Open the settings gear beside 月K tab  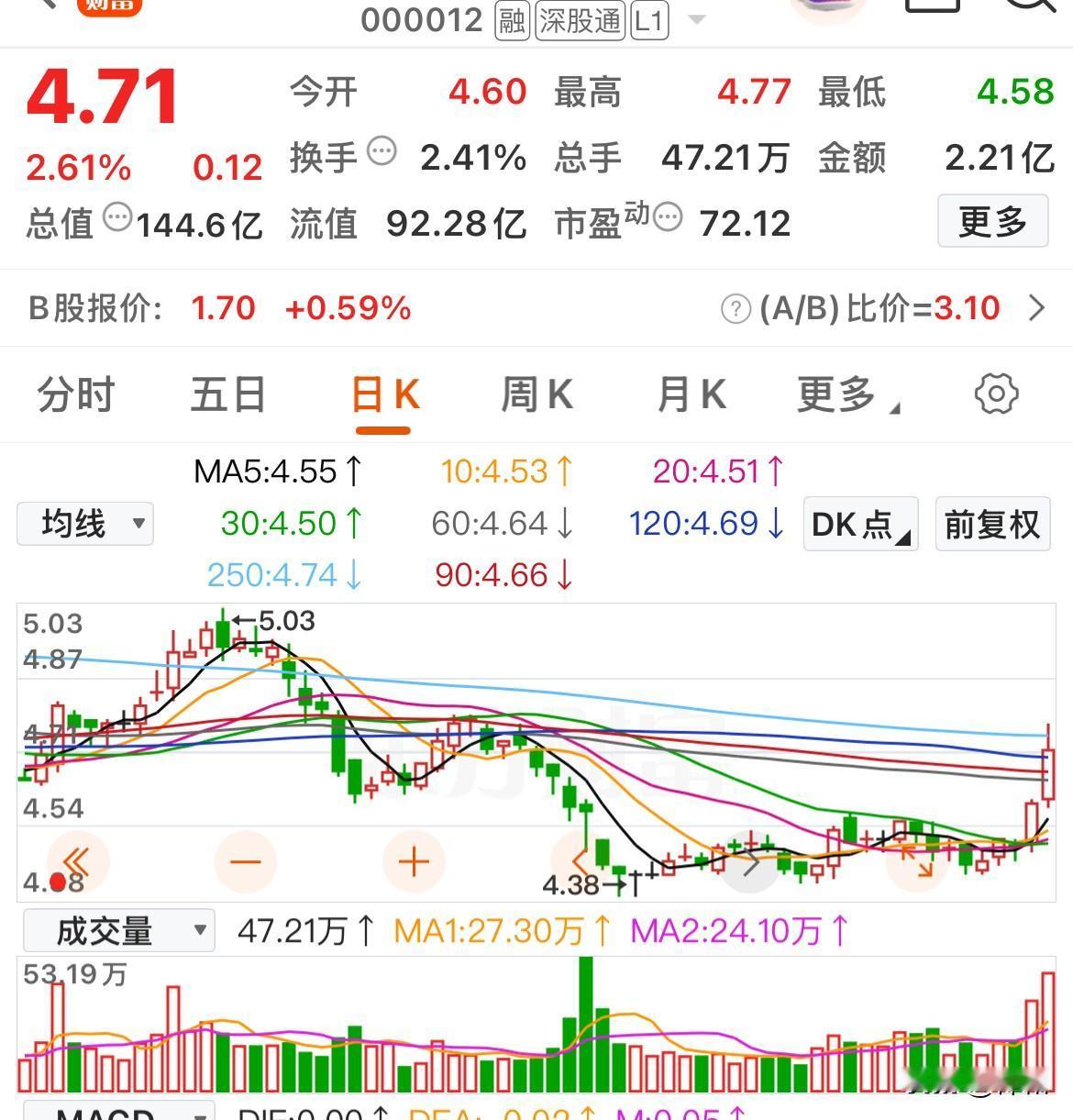coord(996,394)
